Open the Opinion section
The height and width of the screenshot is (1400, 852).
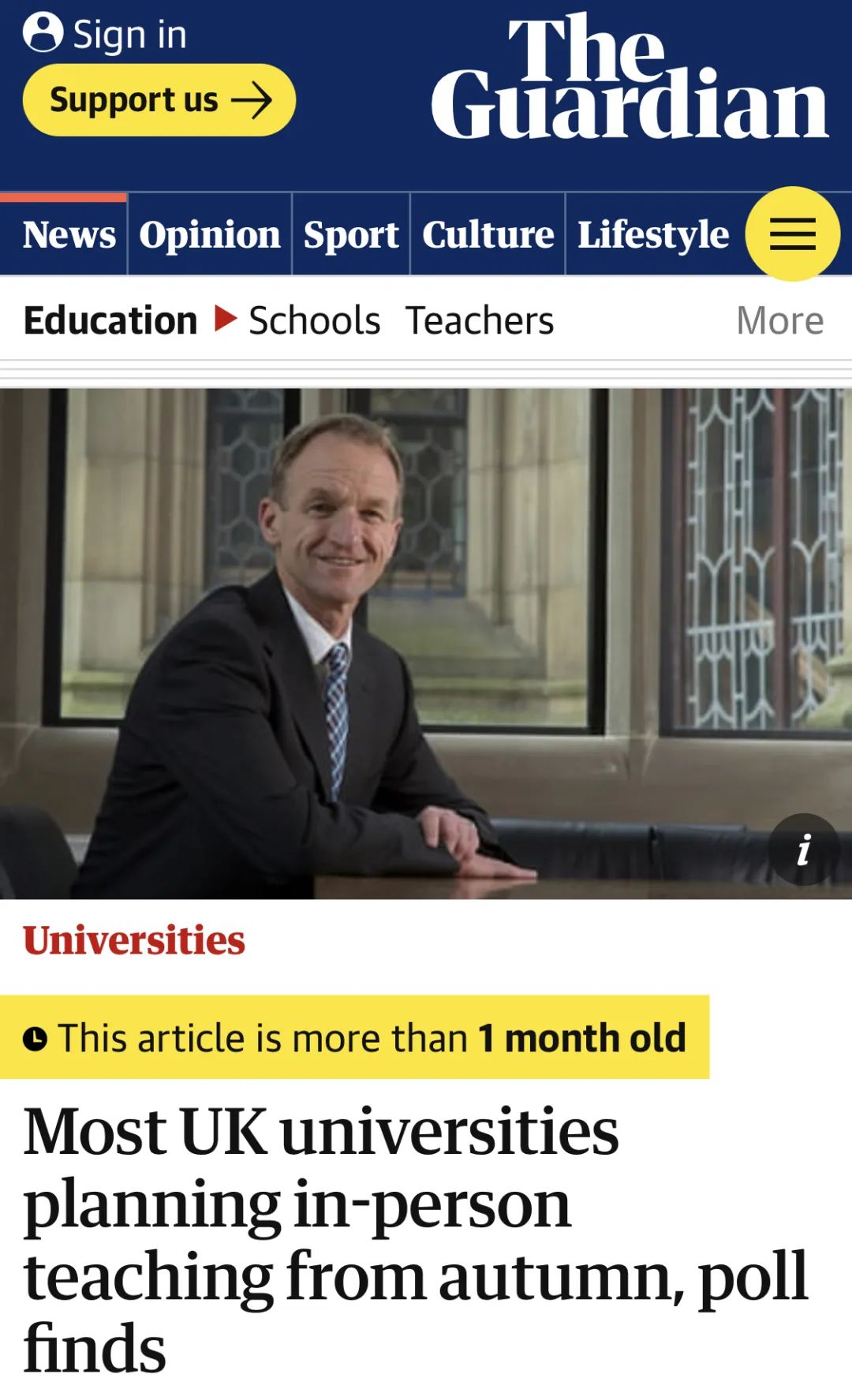210,235
